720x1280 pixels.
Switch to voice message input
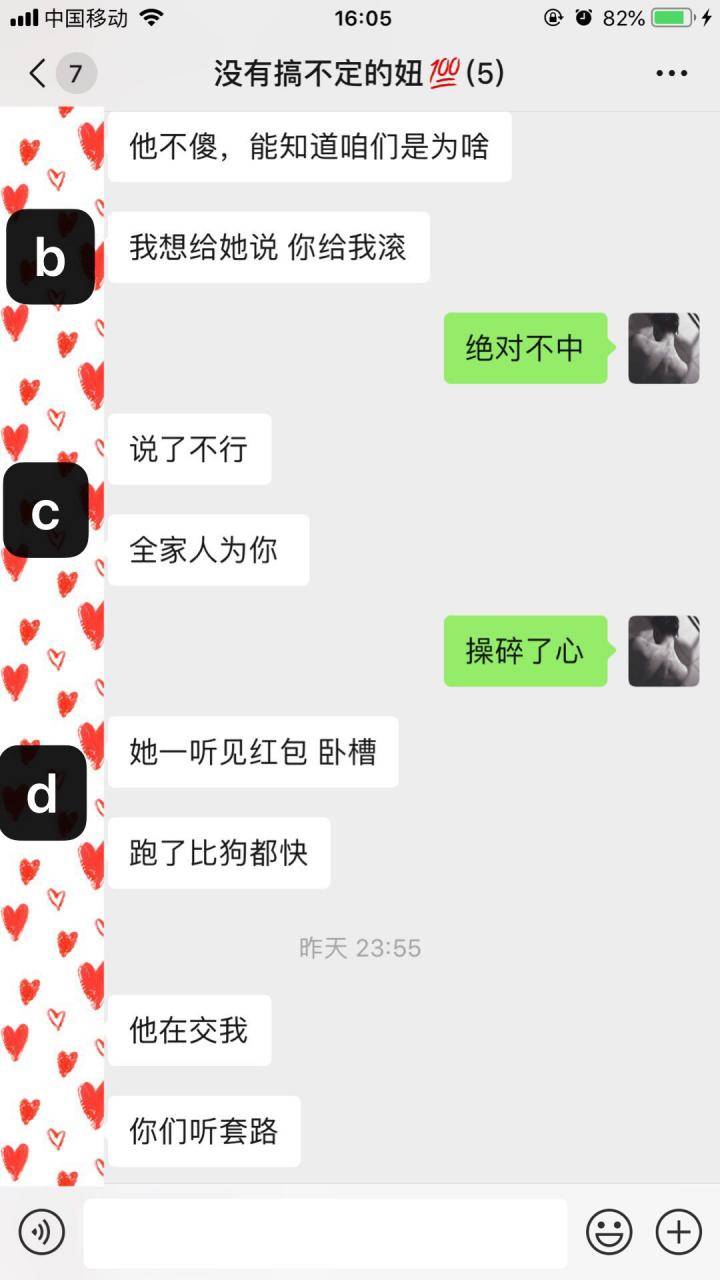pyautogui.click(x=41, y=1232)
